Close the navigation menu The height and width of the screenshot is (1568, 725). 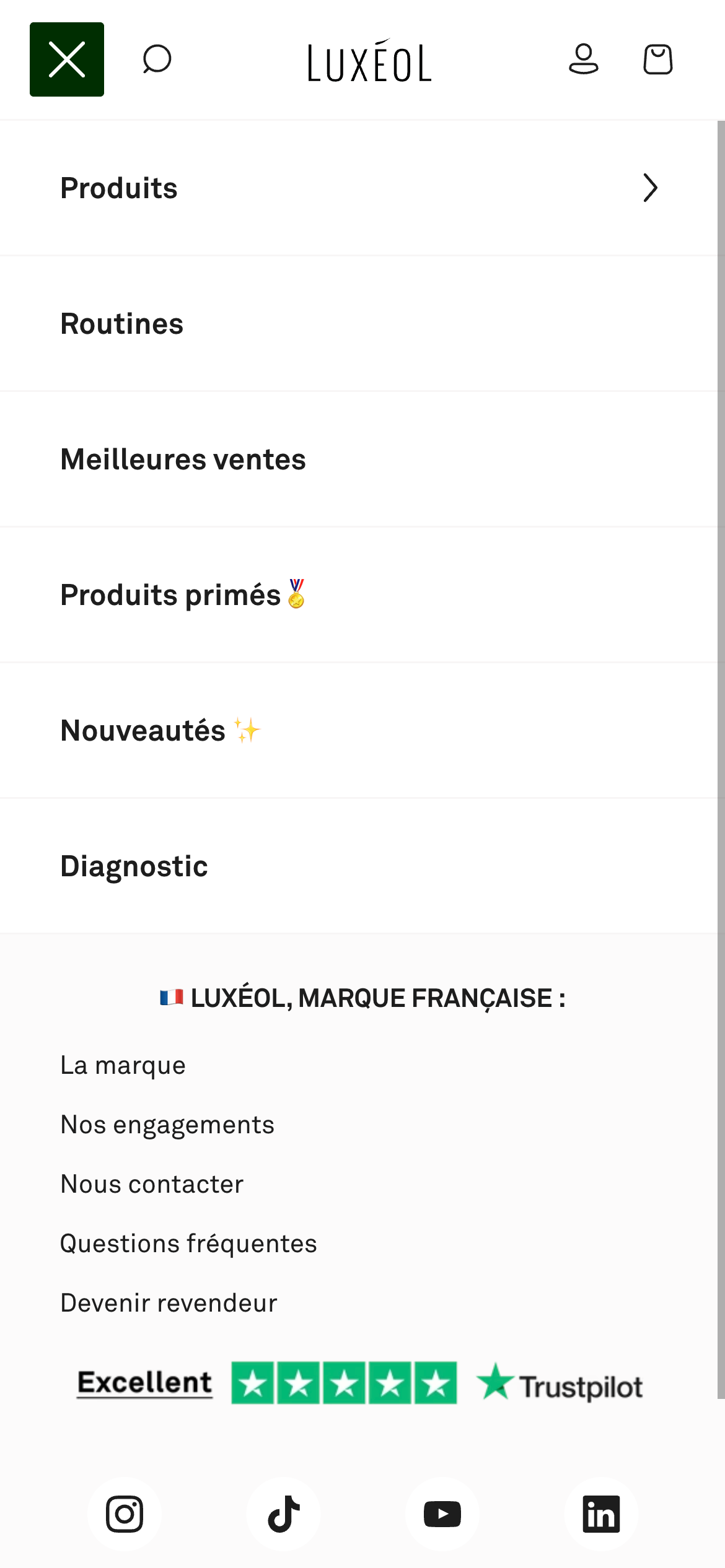(67, 59)
